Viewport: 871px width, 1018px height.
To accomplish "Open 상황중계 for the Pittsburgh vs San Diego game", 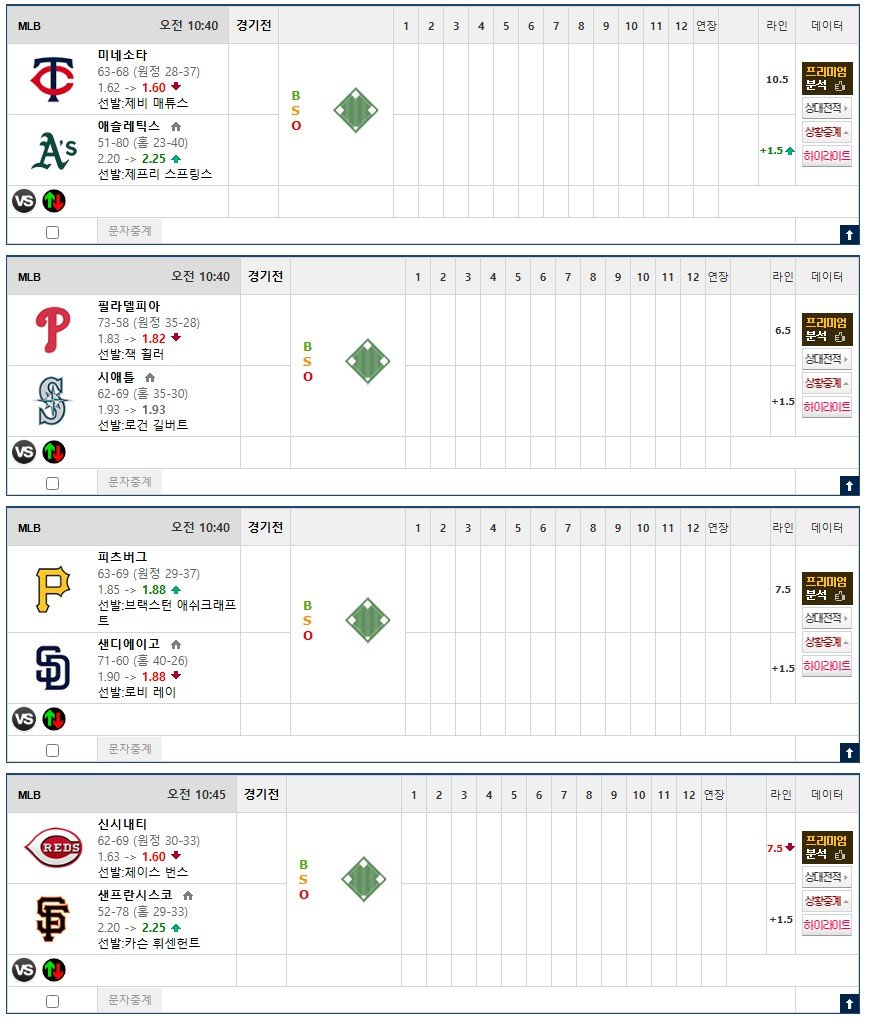I will click(x=826, y=642).
